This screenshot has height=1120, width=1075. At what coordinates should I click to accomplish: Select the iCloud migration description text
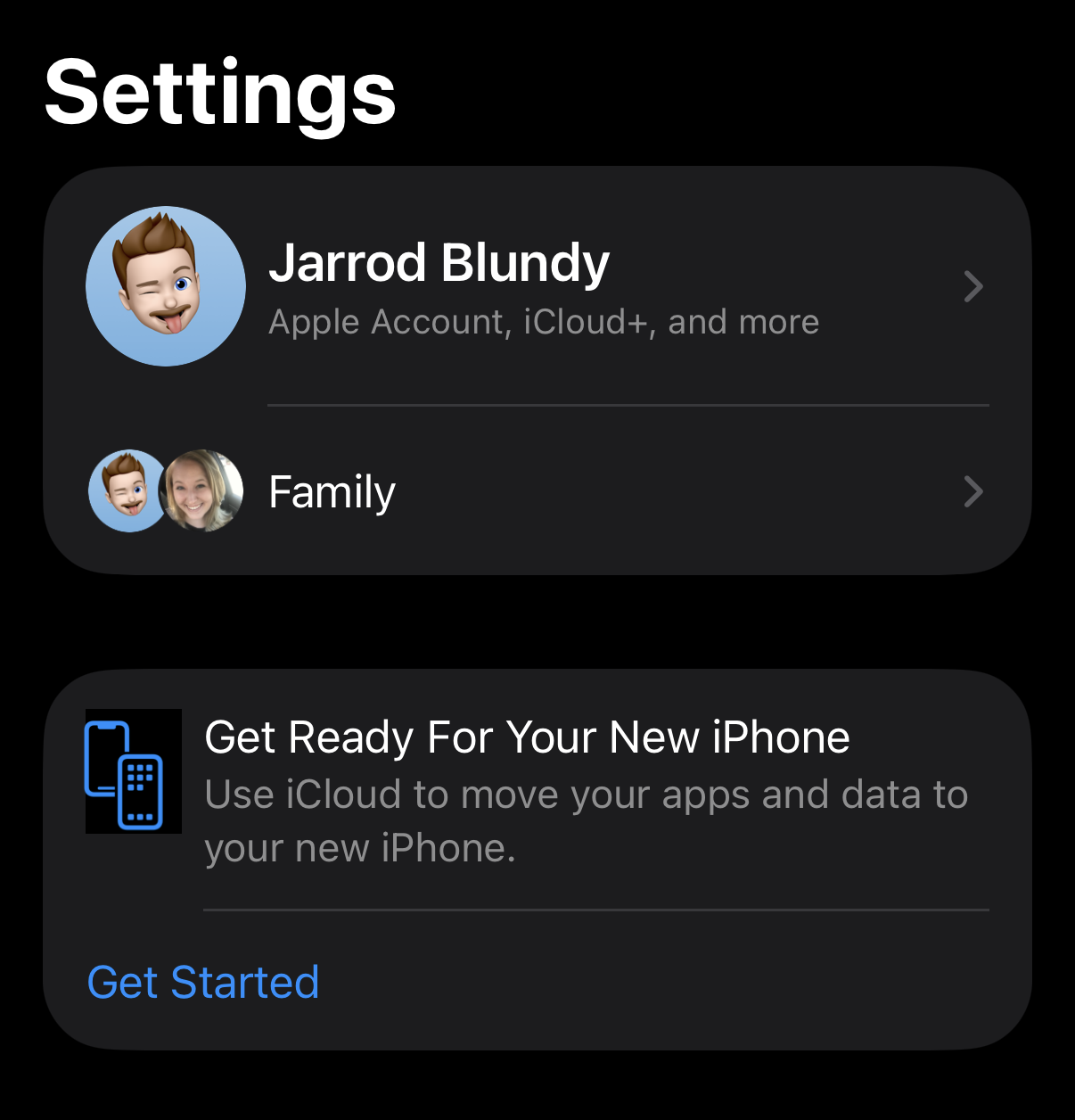pos(586,820)
